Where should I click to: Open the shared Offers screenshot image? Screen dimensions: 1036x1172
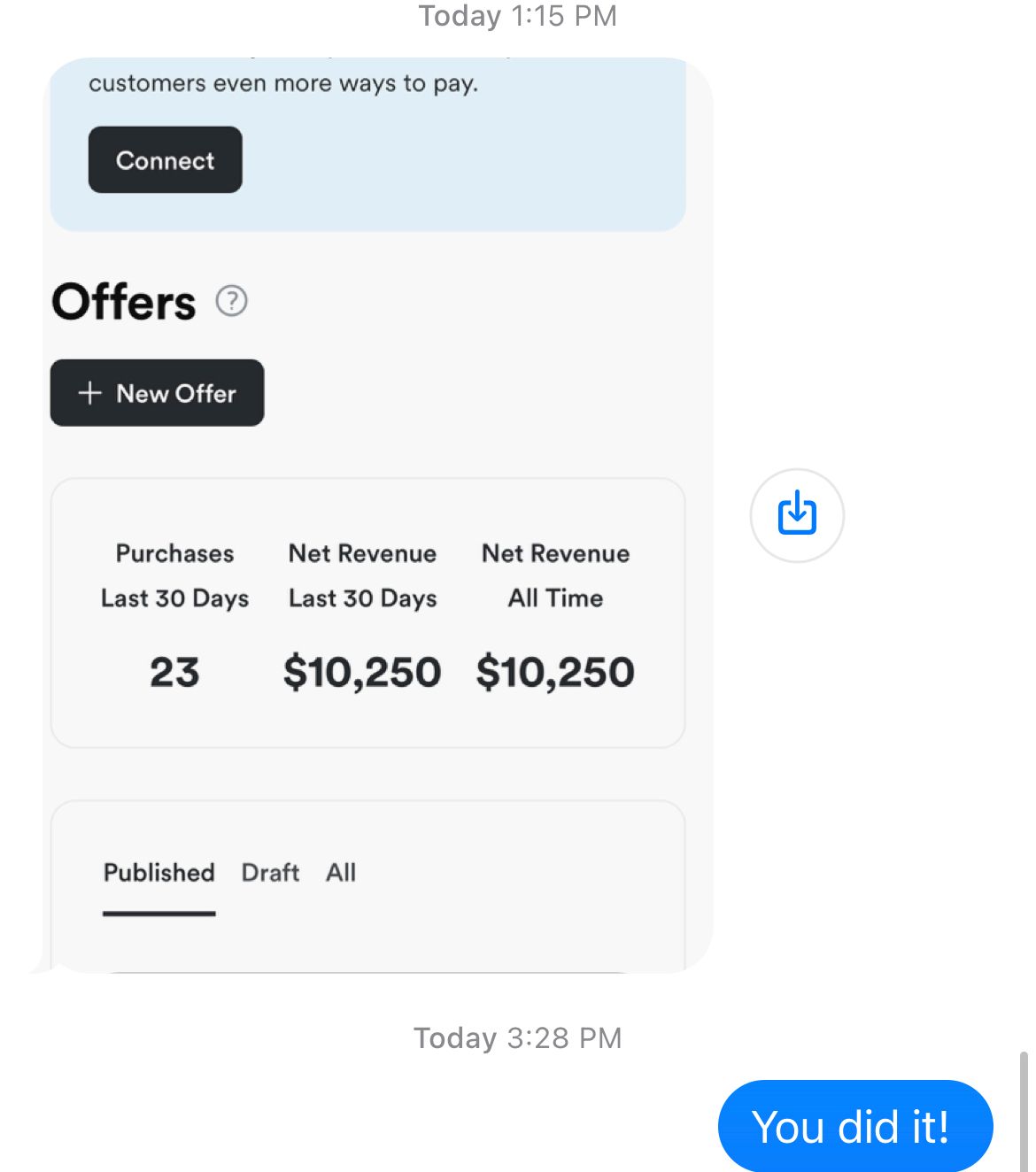coord(377,515)
